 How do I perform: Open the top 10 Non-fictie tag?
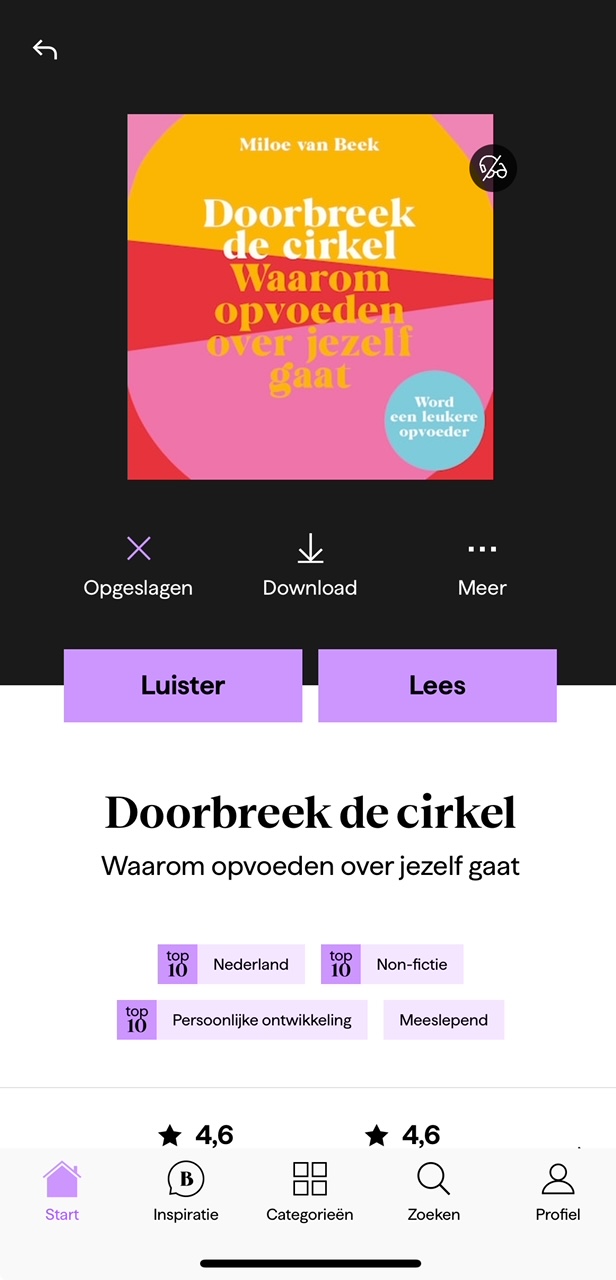[x=392, y=964]
